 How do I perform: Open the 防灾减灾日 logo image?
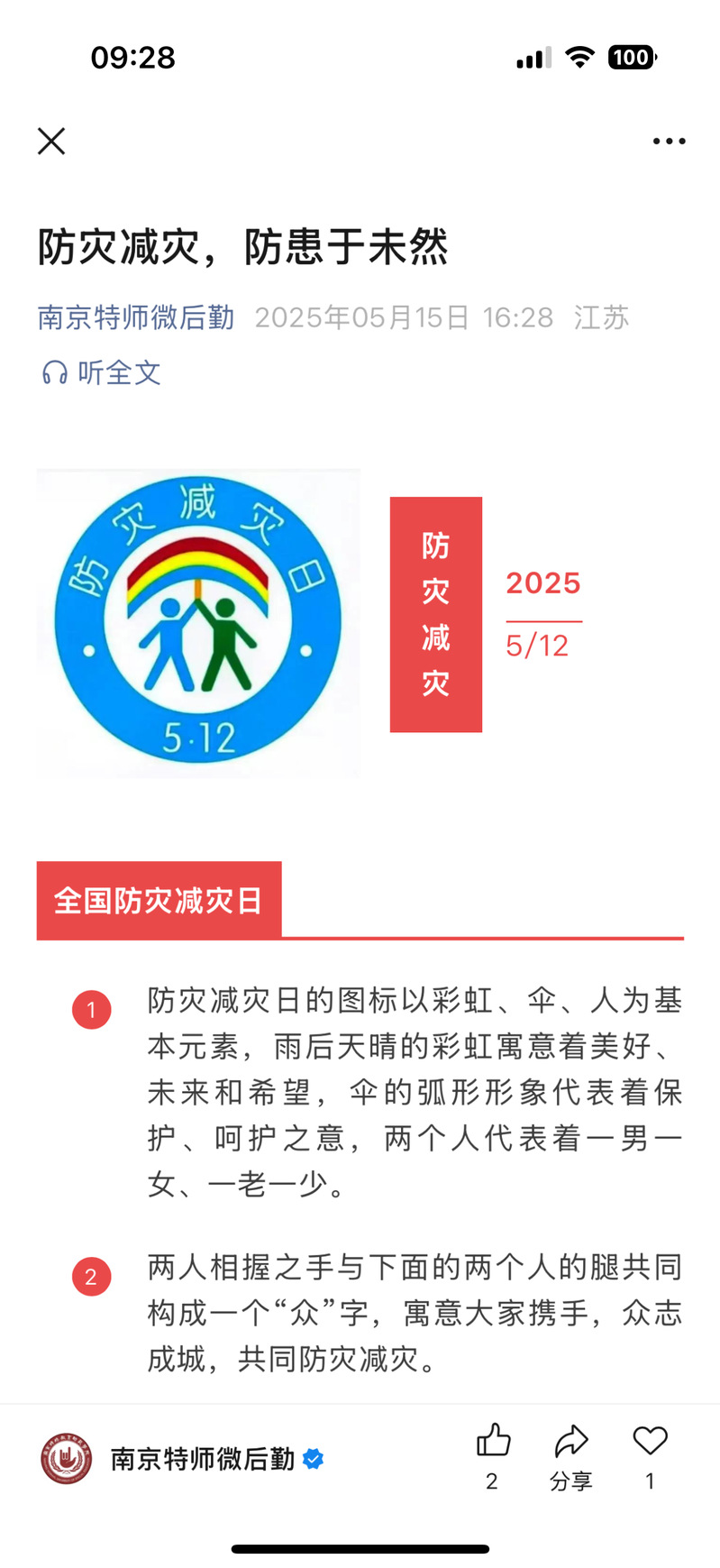tap(198, 623)
